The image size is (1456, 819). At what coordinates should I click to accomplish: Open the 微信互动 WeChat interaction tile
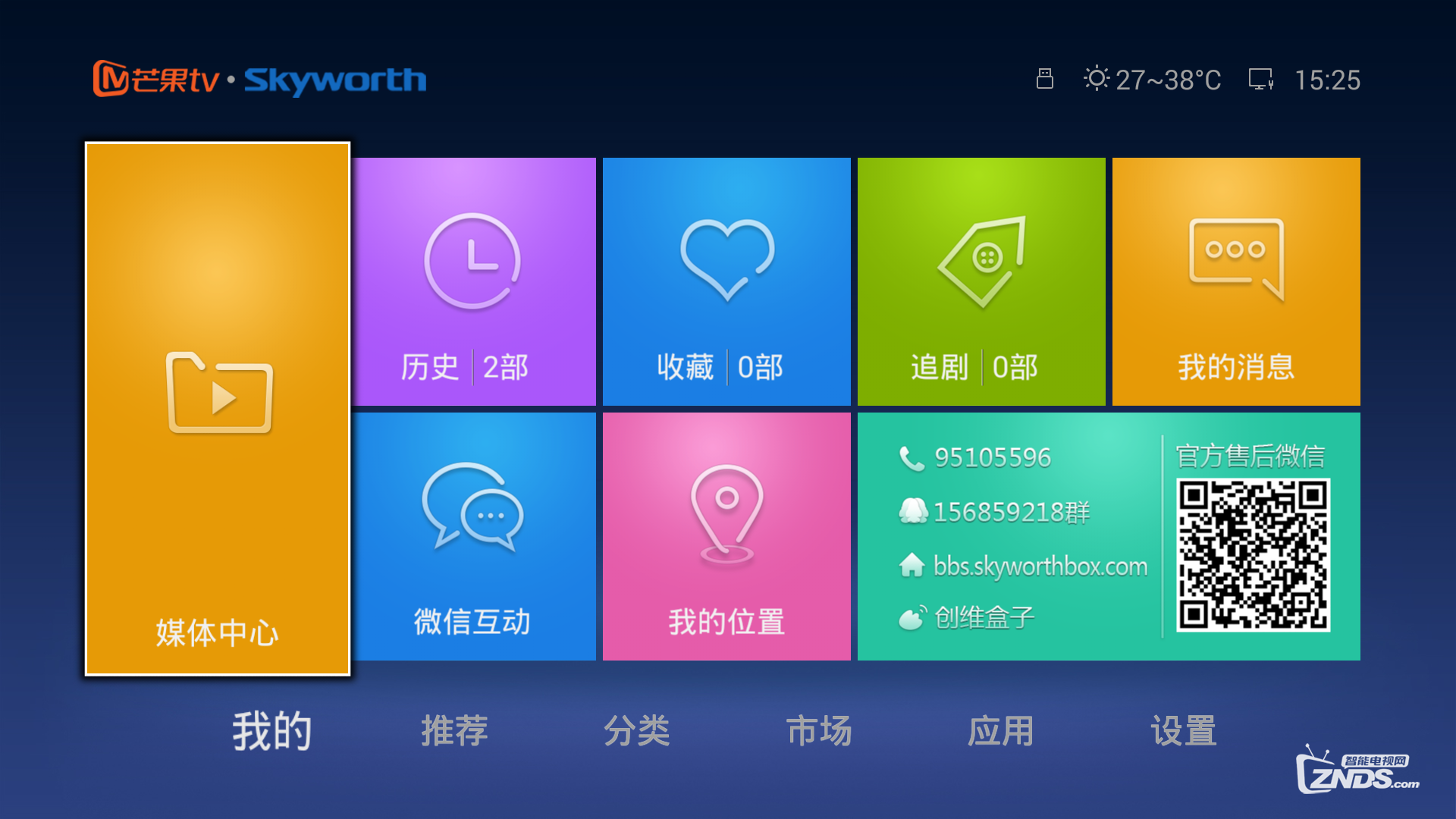474,536
